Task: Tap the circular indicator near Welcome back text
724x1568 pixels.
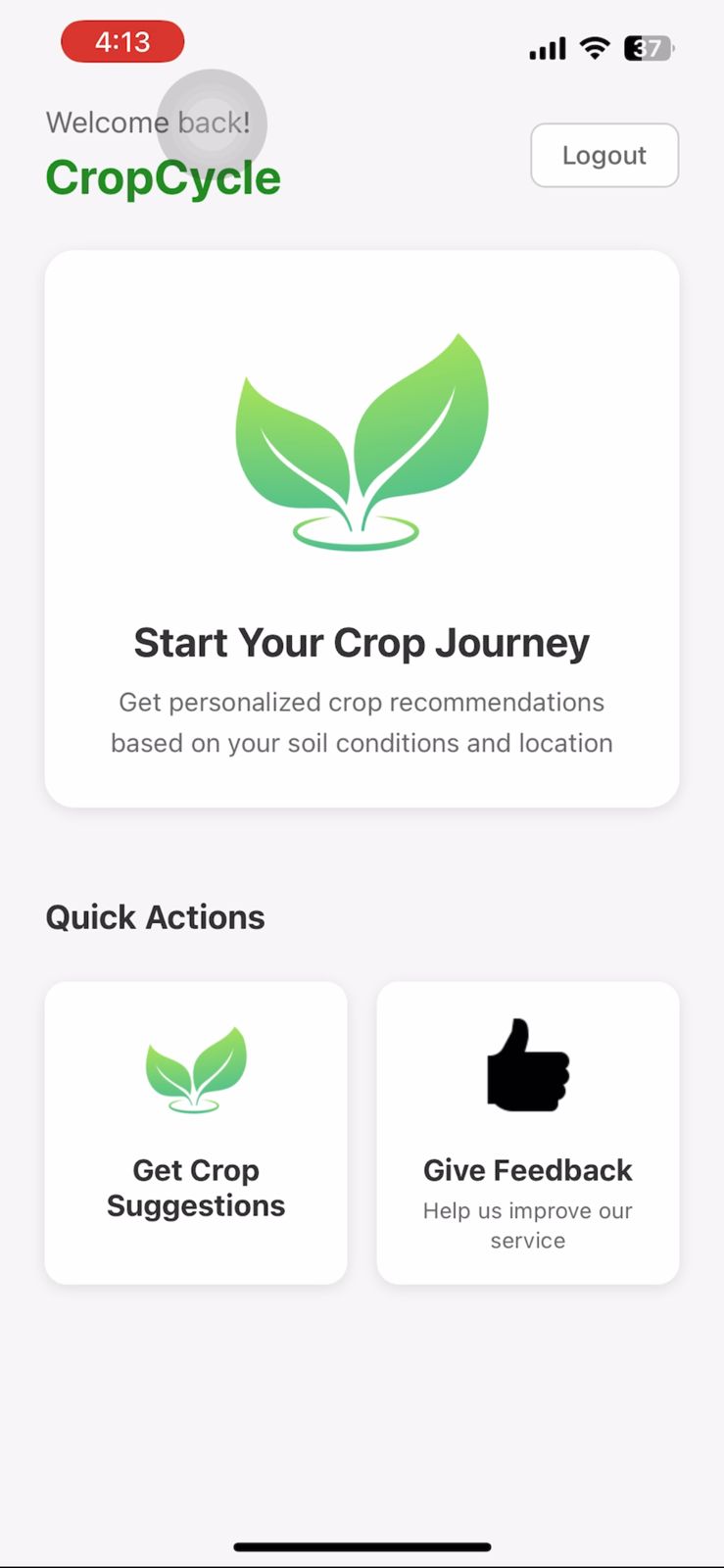Action: (211, 123)
